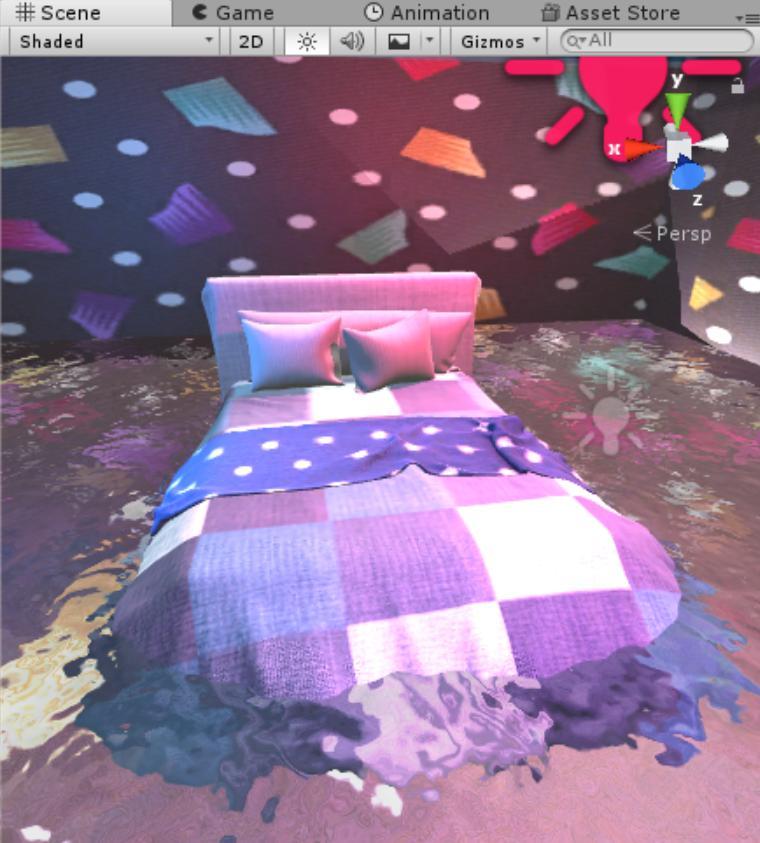This screenshot has width=760, height=843.
Task: Click the scene search field
Action: (660, 41)
